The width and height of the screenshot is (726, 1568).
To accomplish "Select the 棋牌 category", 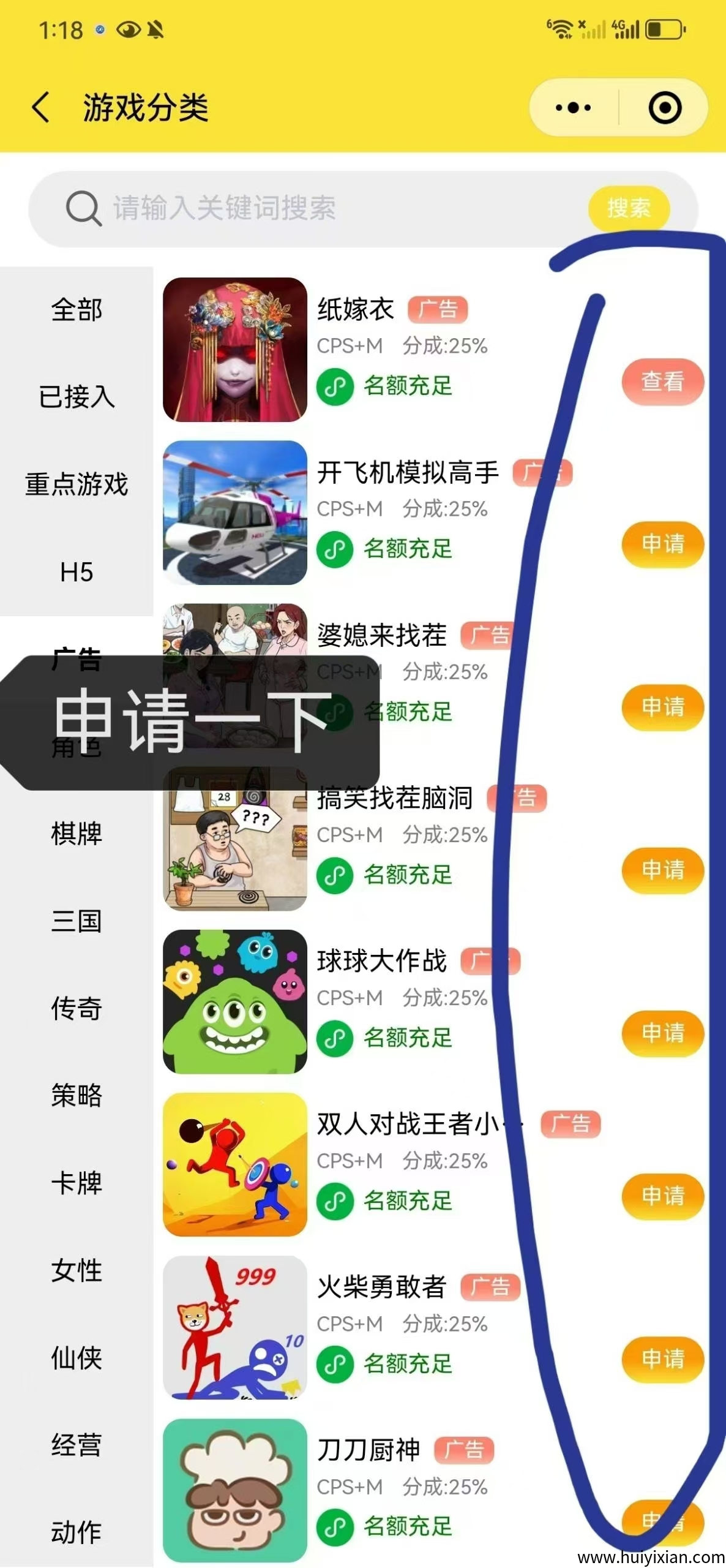I will point(77,834).
